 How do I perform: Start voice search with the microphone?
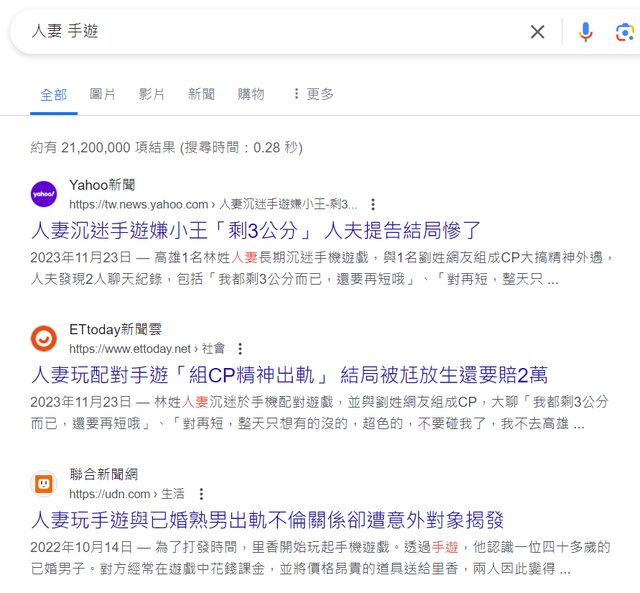tap(585, 32)
